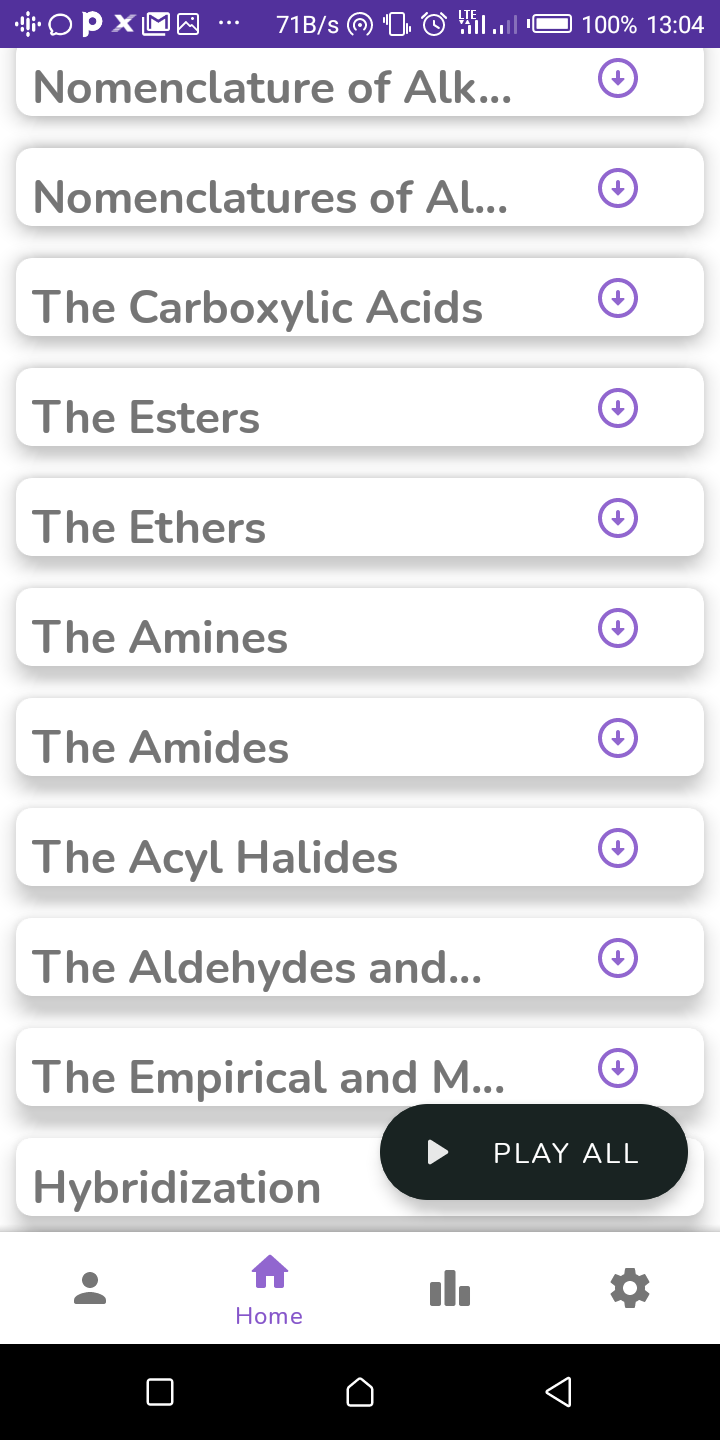Tap download icon beside The Amides
The height and width of the screenshot is (1440, 720).
click(618, 738)
